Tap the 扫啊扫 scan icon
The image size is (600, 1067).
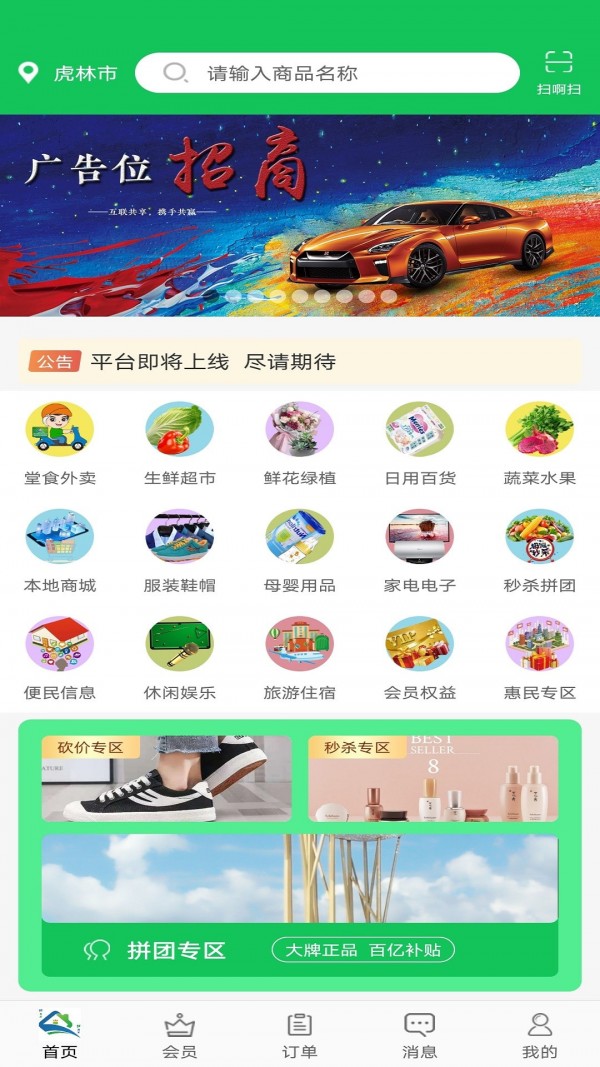[x=558, y=71]
